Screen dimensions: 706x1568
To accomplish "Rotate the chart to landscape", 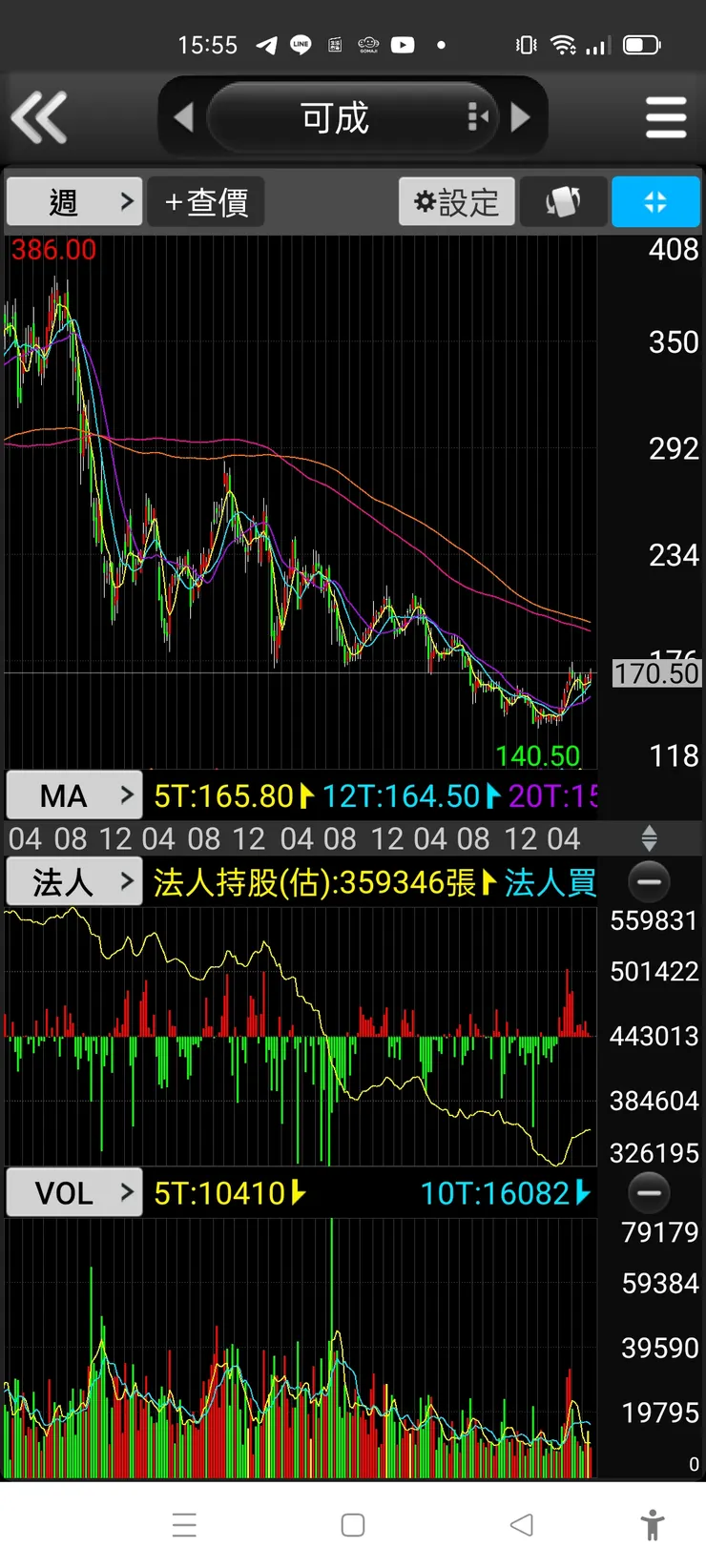I will point(563,201).
